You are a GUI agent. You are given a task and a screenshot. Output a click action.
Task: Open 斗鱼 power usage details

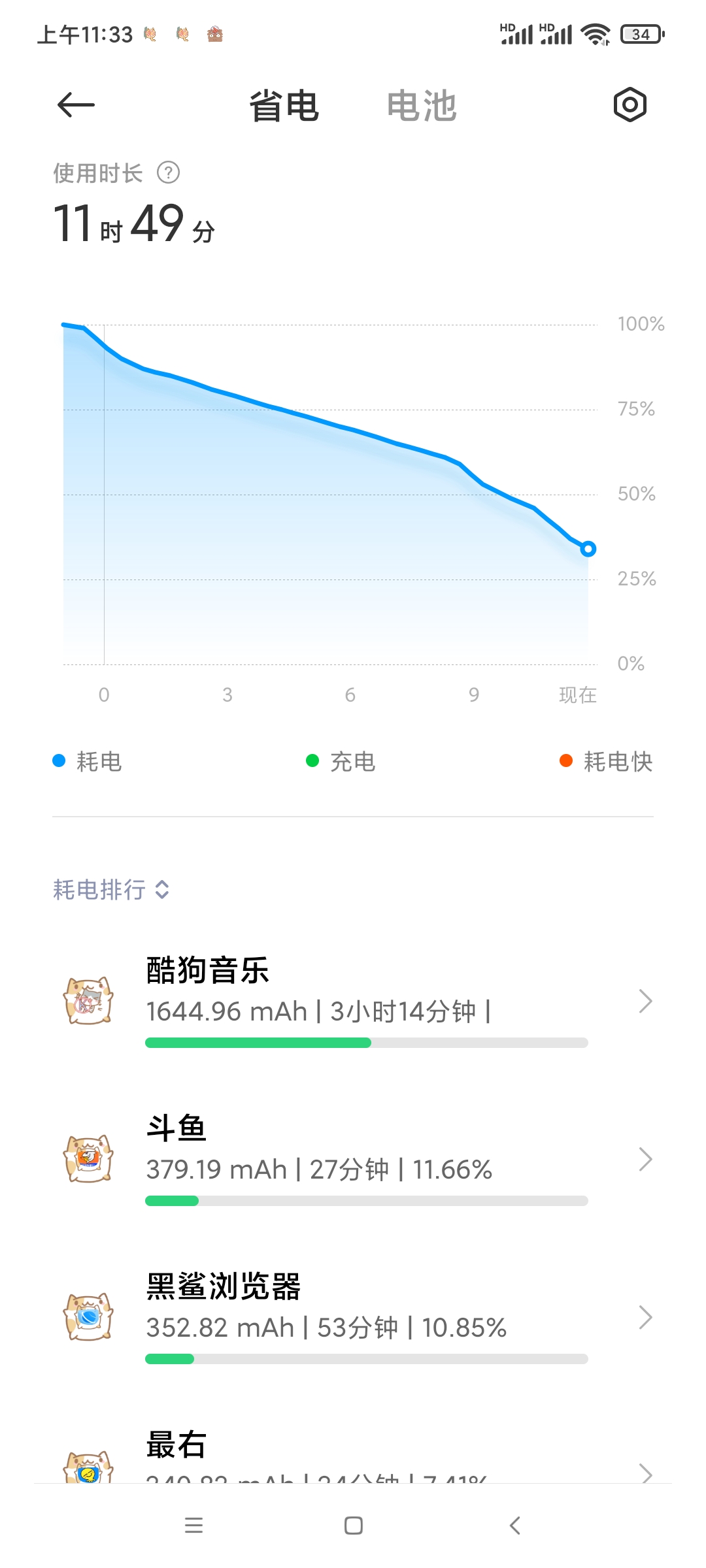pyautogui.click(x=353, y=1159)
